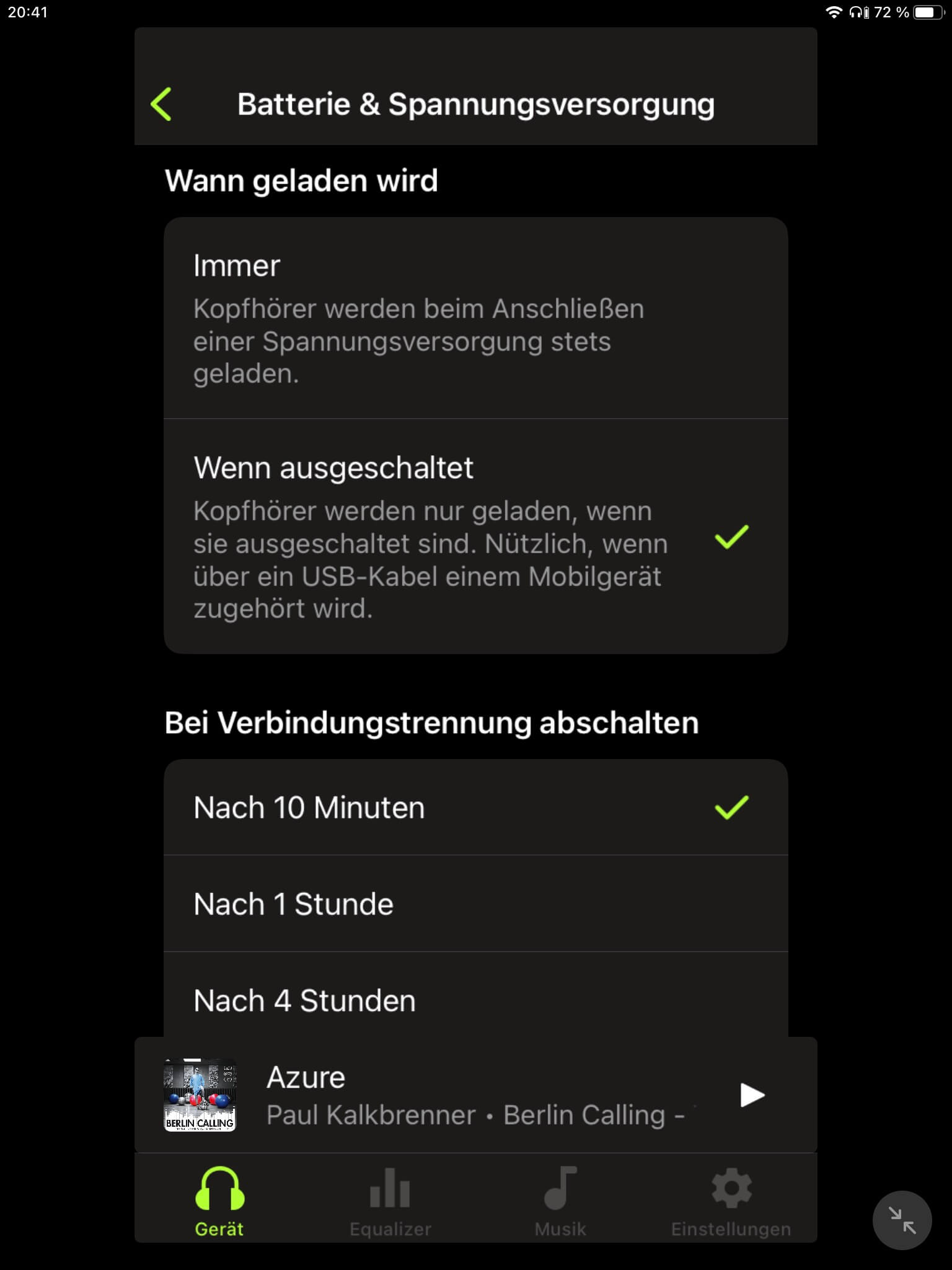The image size is (952, 1270).
Task: Play the track Azure
Action: (752, 1095)
